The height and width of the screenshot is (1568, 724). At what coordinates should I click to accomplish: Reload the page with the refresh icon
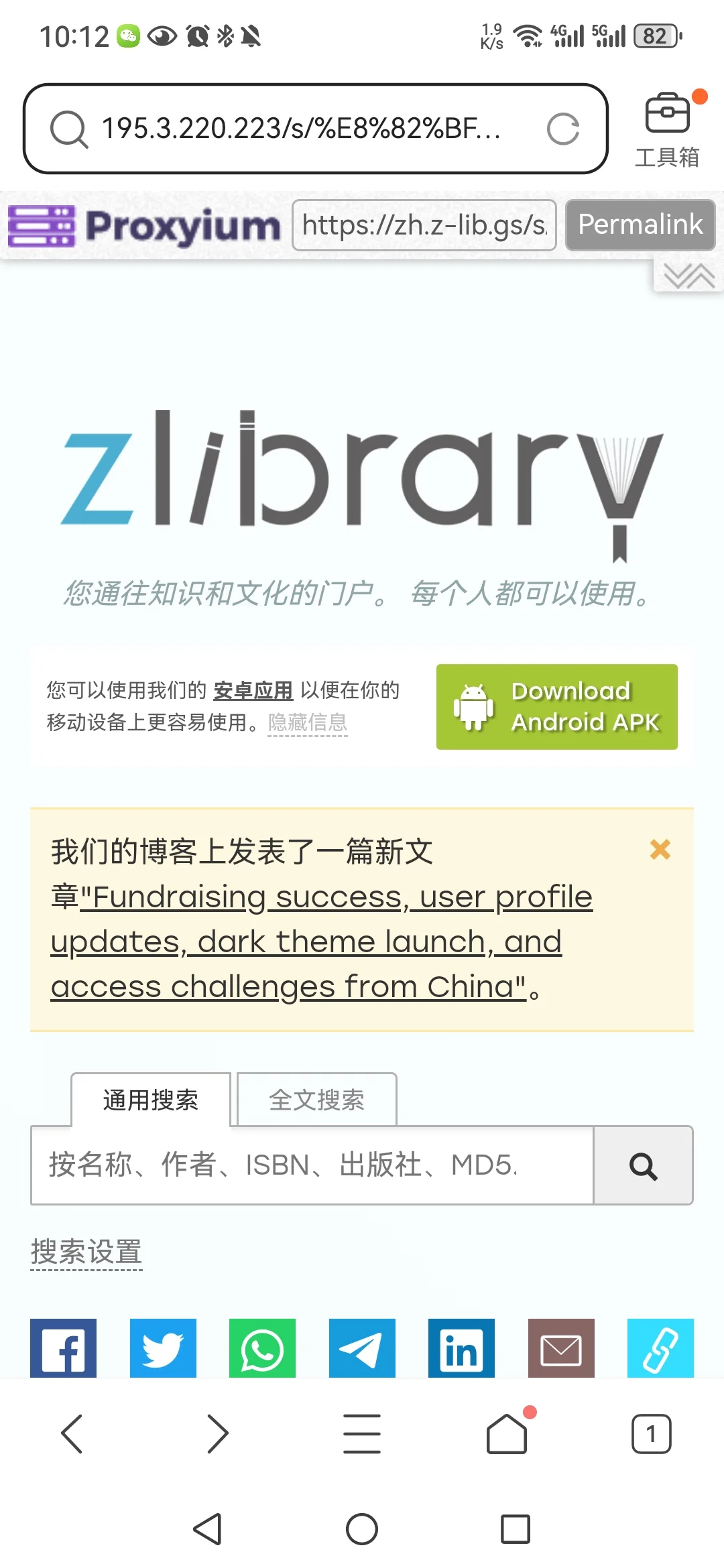tap(562, 129)
